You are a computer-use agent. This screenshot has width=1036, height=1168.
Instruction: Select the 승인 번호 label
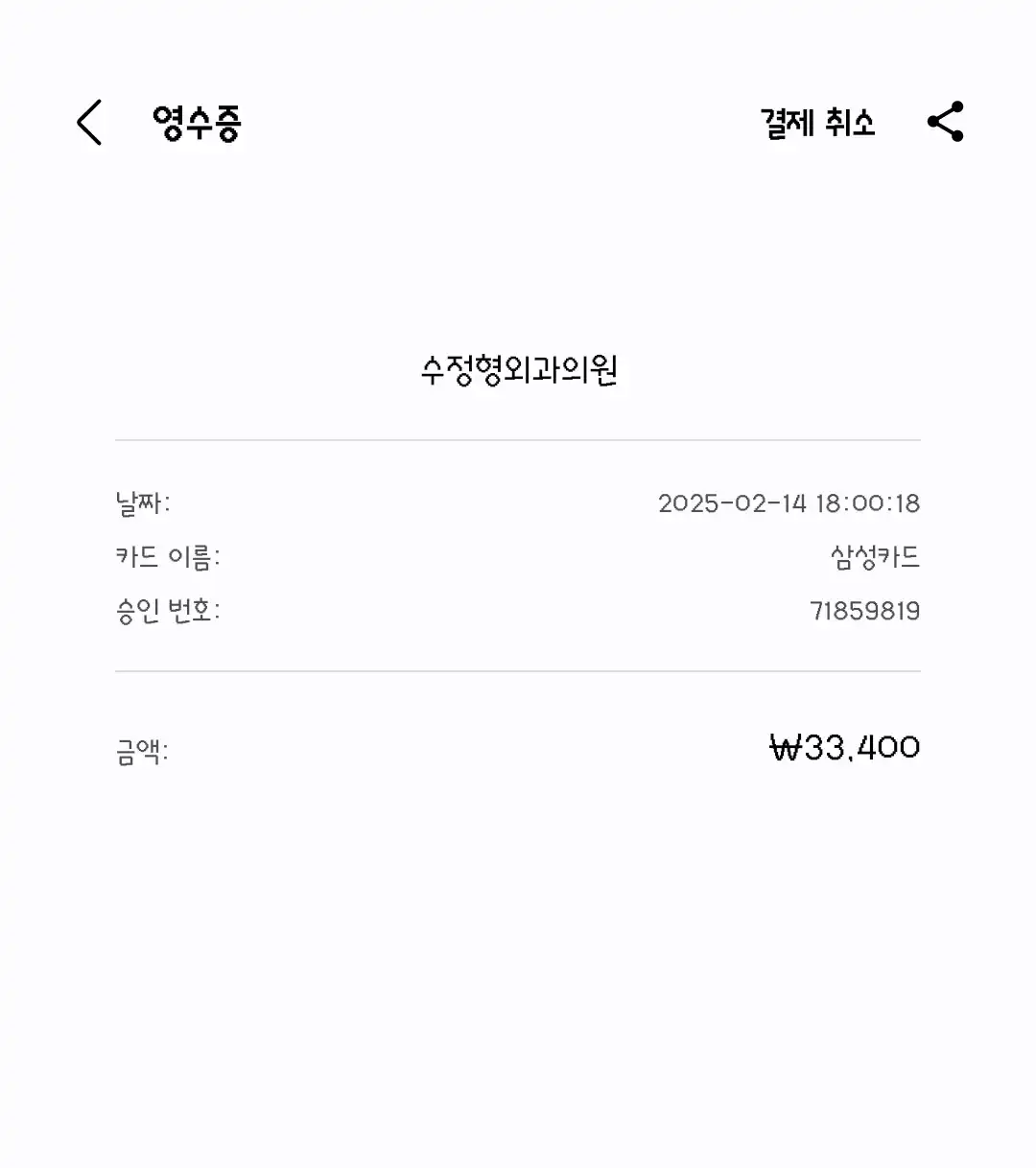pyautogui.click(x=170, y=610)
